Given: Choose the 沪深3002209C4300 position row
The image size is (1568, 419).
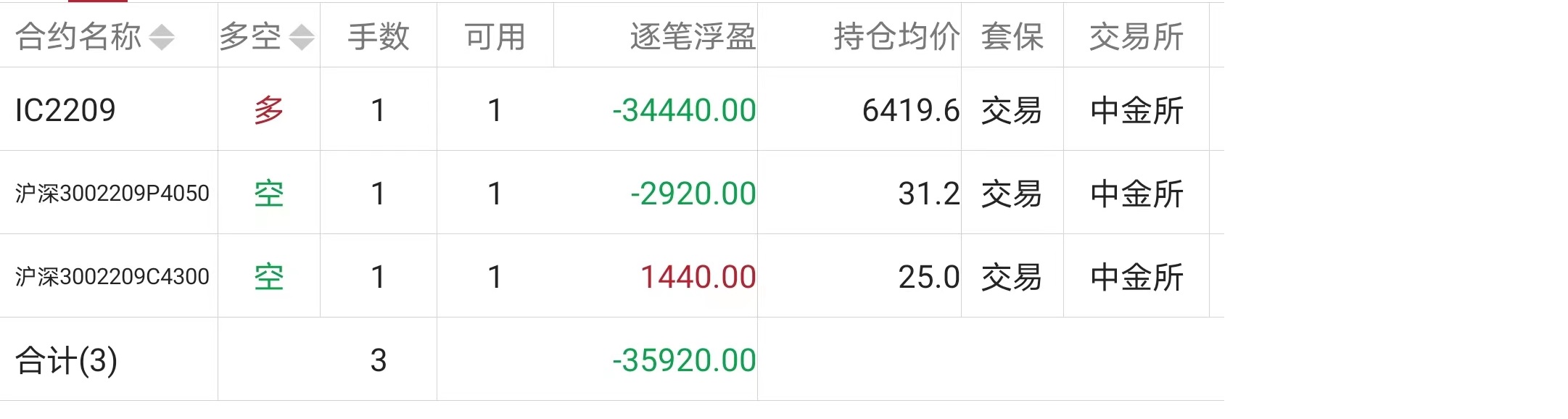Looking at the screenshot, I should pyautogui.click(x=611, y=276).
